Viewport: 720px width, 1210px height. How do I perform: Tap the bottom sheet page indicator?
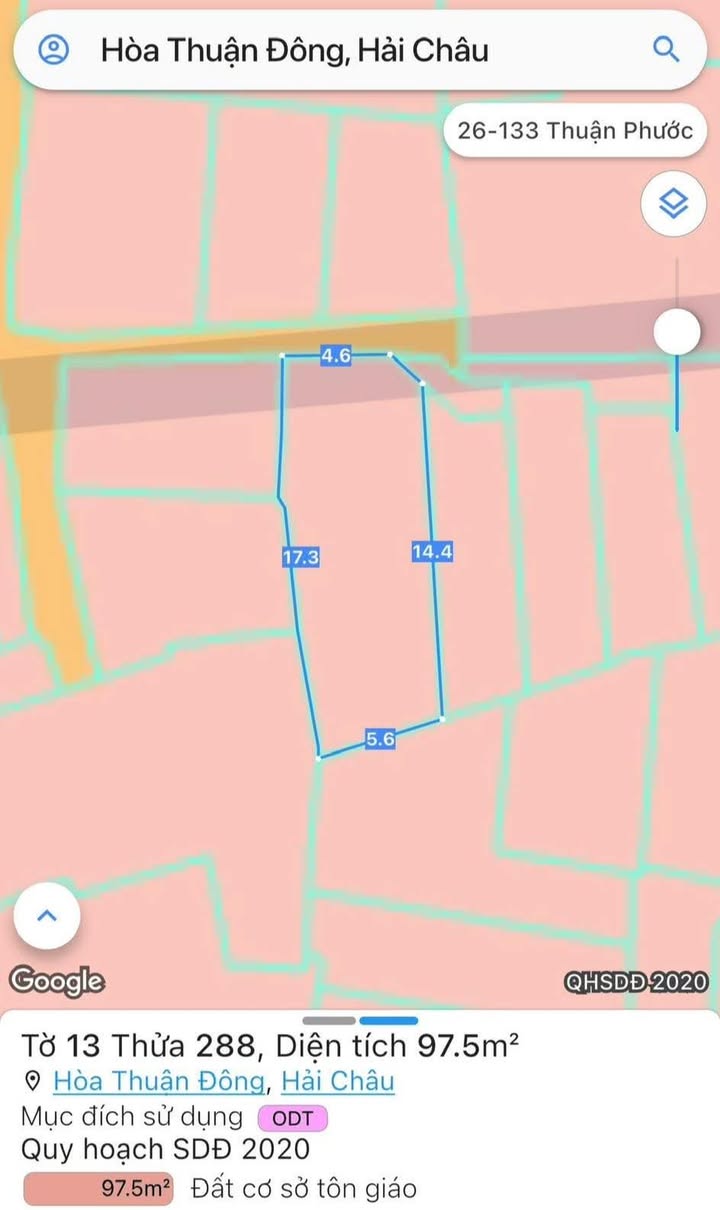360,1020
